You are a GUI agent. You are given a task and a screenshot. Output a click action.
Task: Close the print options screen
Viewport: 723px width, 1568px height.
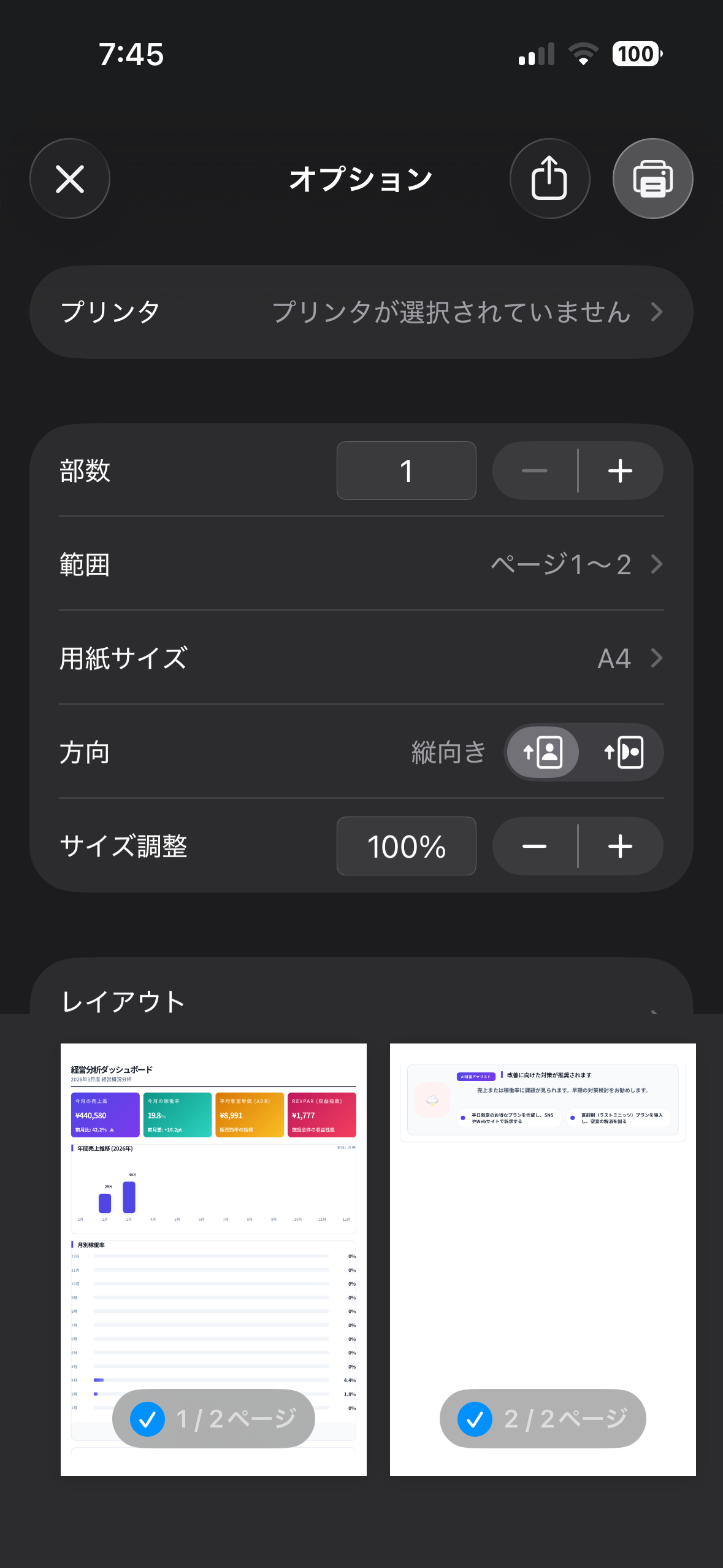tap(70, 179)
